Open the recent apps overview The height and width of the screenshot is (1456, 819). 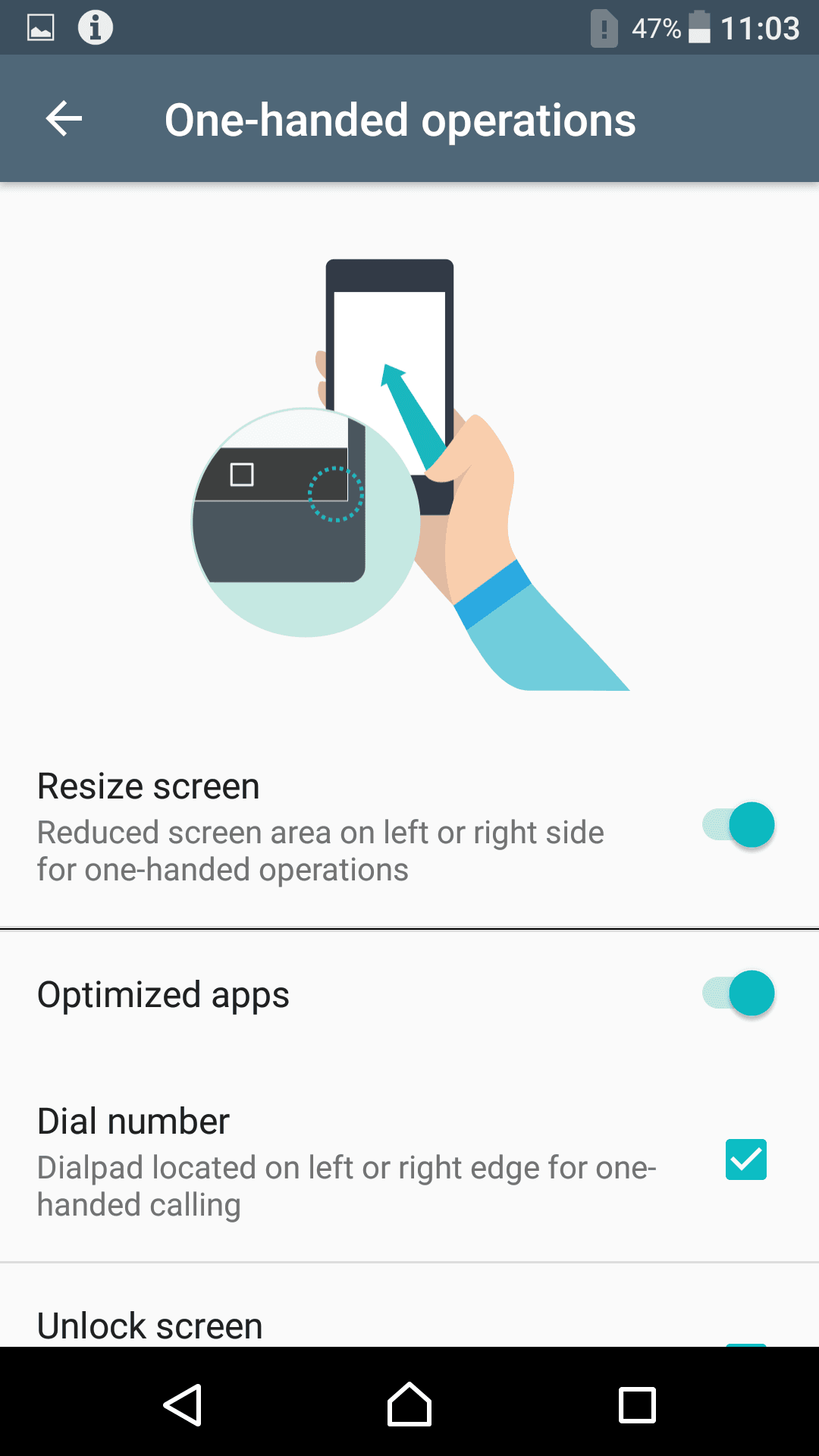pyautogui.click(x=637, y=1404)
